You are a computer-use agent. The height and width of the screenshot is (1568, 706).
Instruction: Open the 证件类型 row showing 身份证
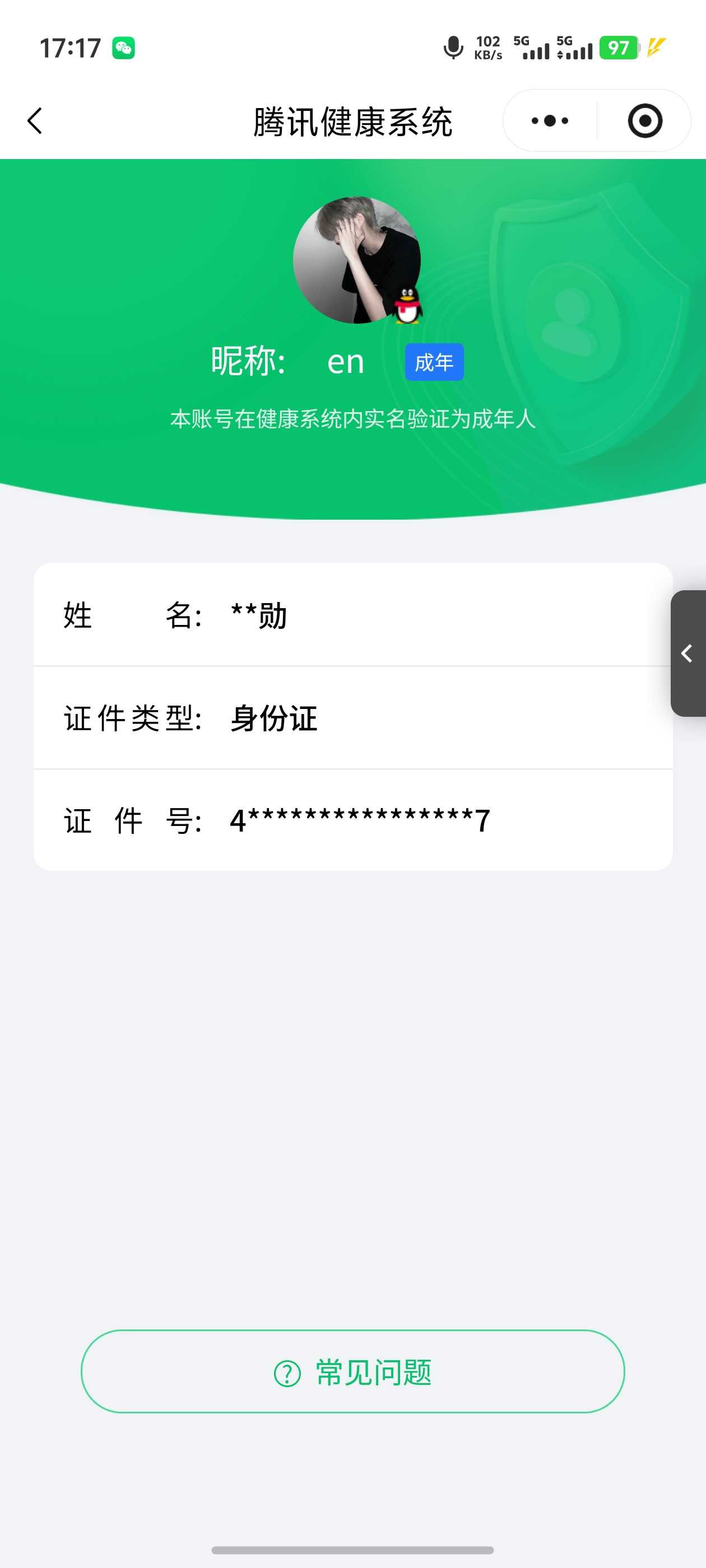coord(352,718)
